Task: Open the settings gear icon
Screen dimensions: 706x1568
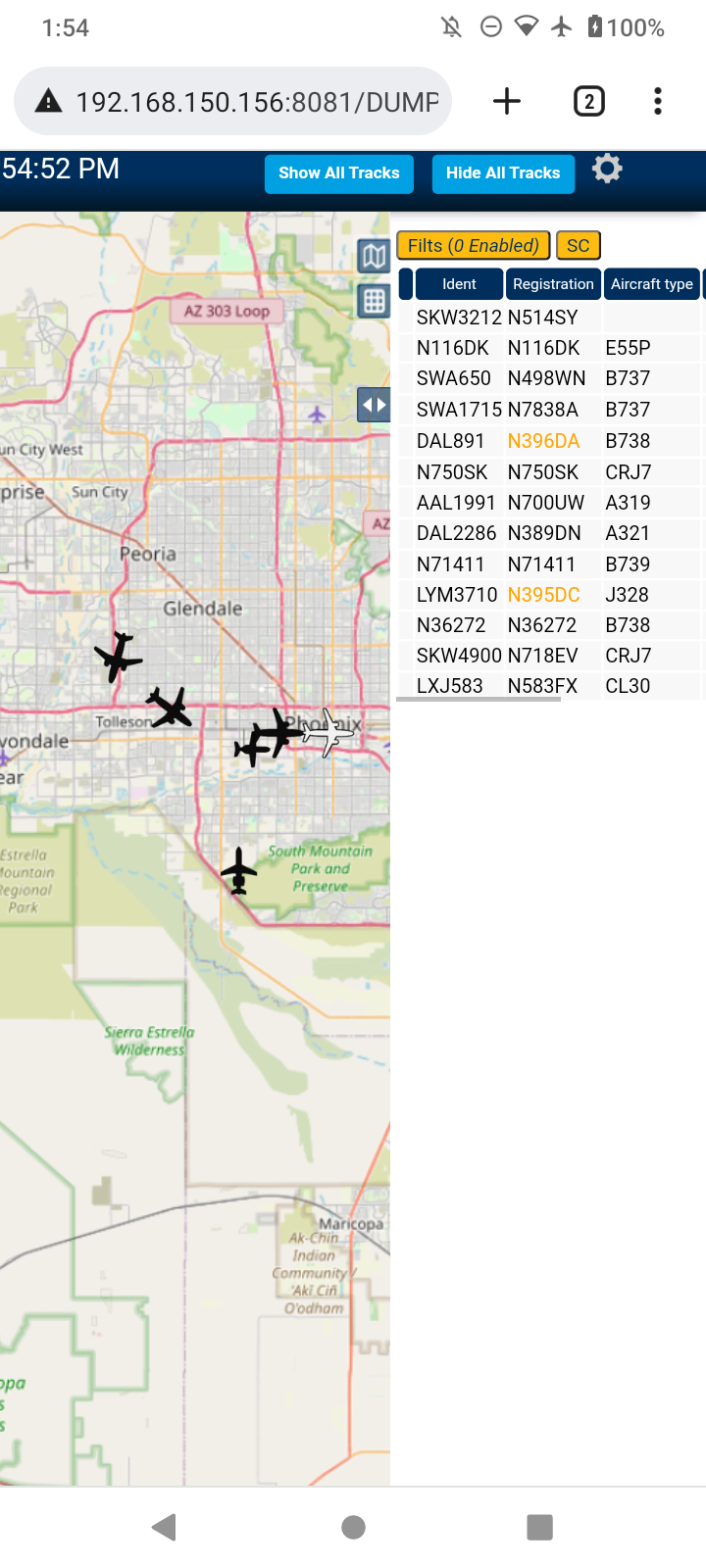Action: (x=607, y=169)
